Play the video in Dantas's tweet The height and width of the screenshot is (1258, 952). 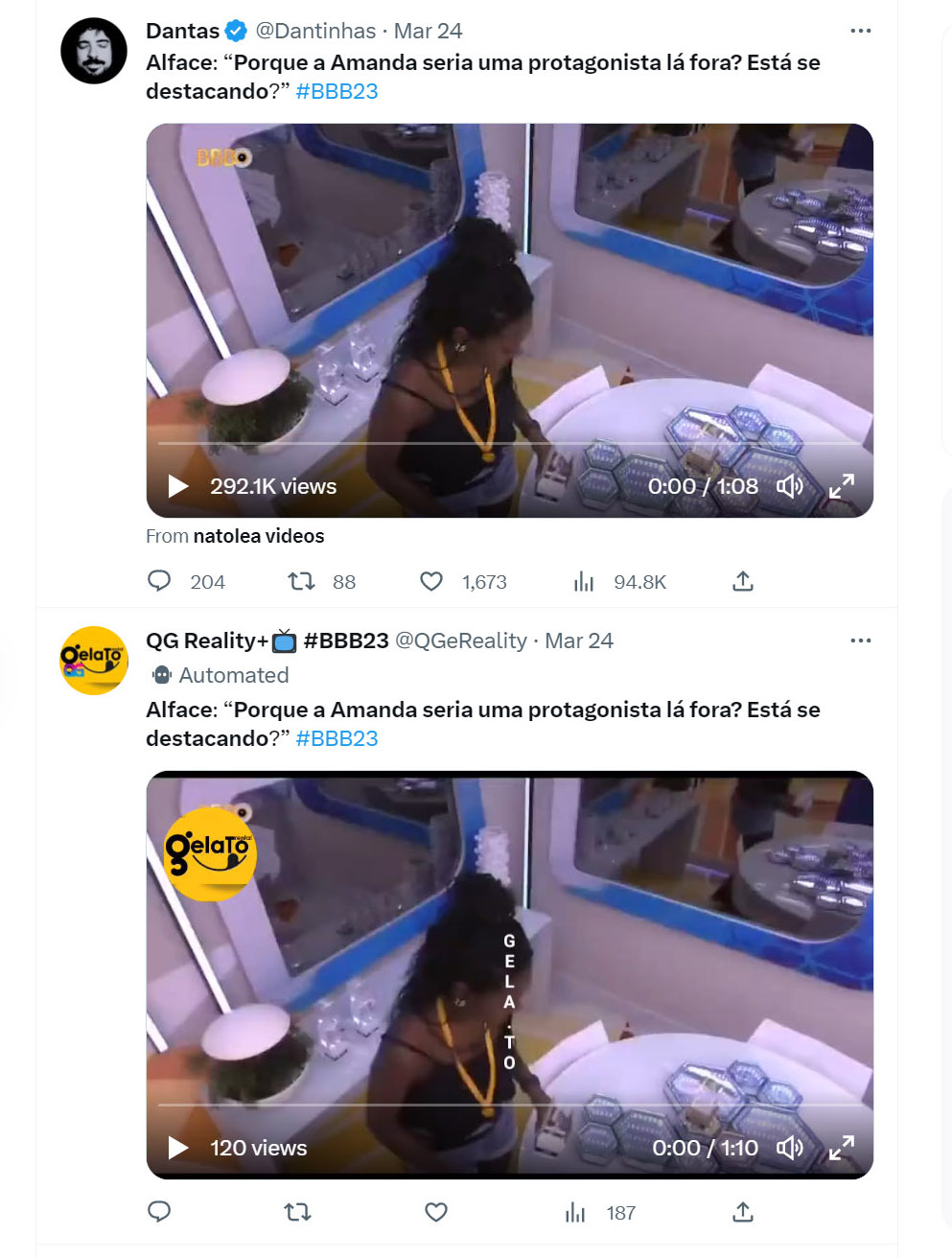click(178, 486)
